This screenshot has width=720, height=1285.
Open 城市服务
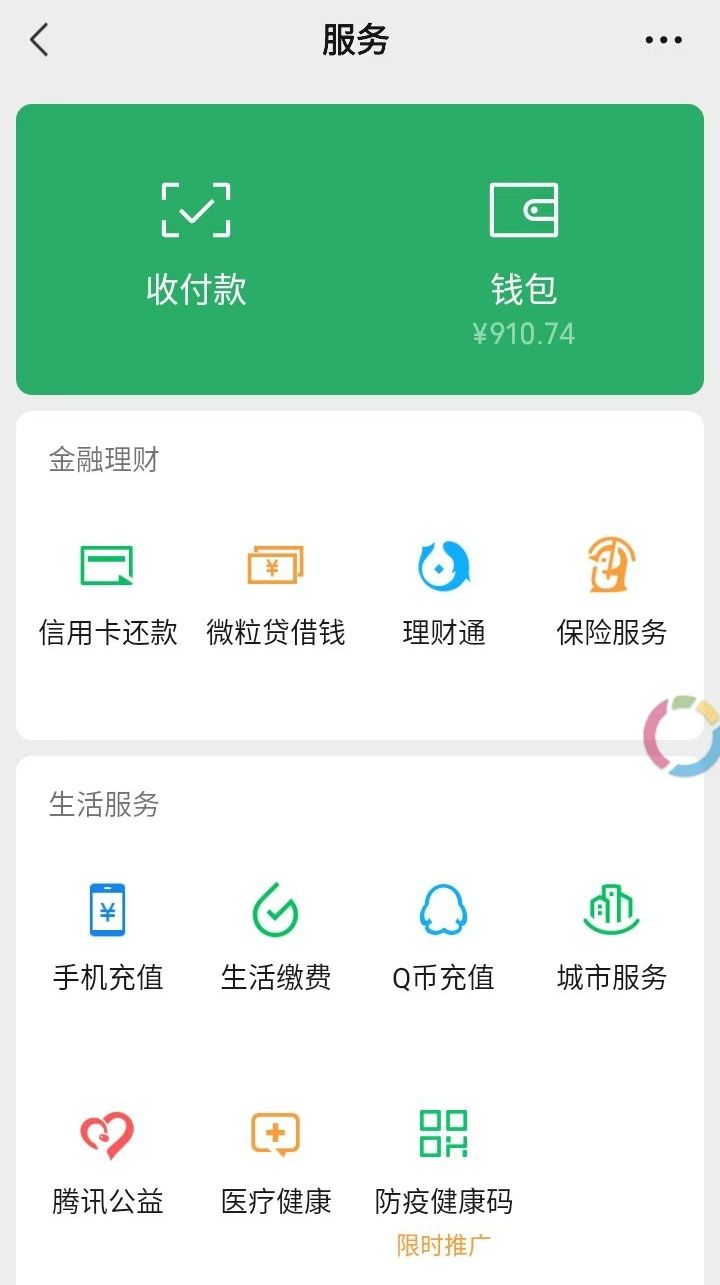611,937
